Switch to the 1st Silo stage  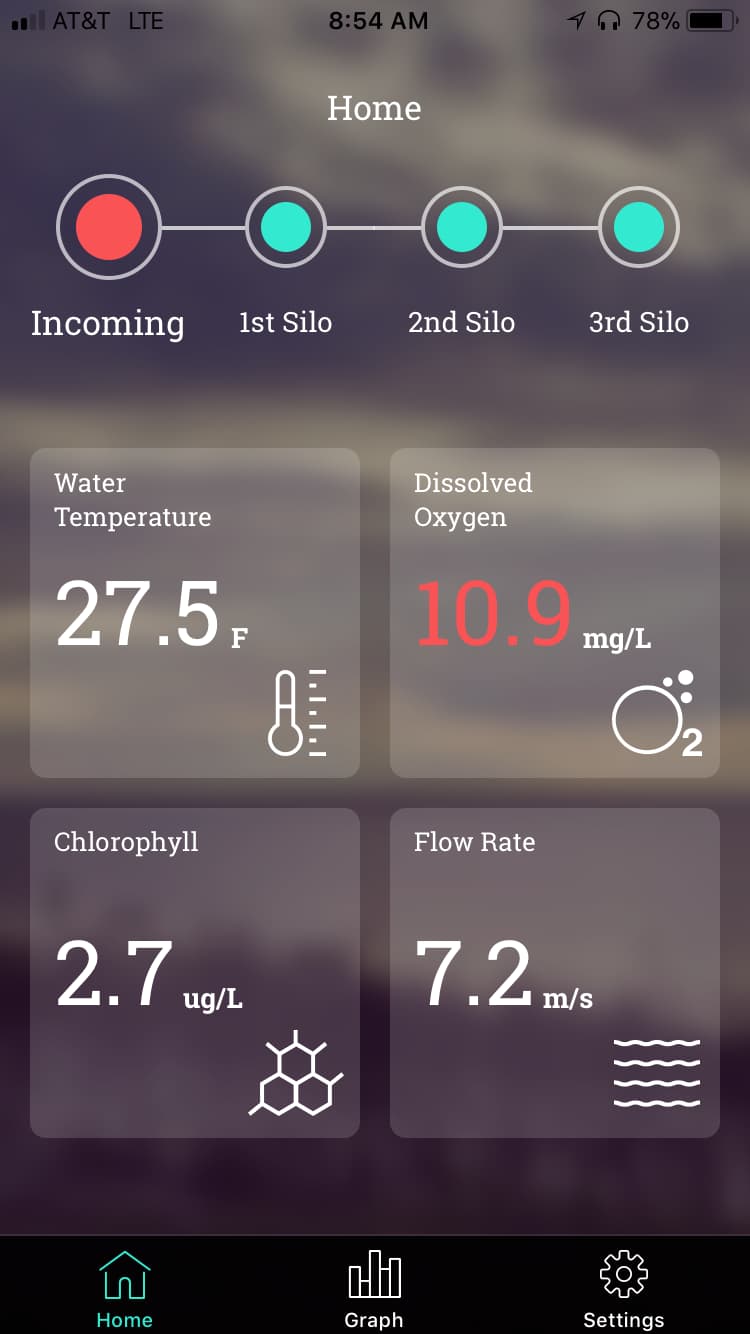pyautogui.click(x=286, y=228)
